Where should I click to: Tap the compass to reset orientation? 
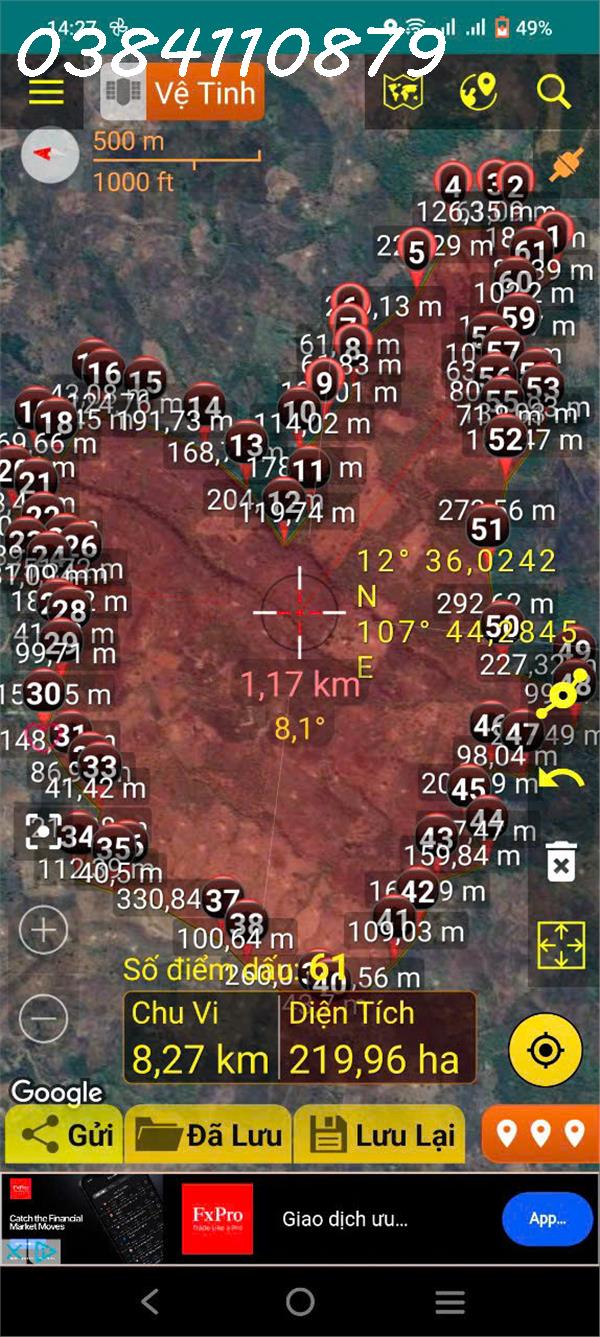coord(50,155)
